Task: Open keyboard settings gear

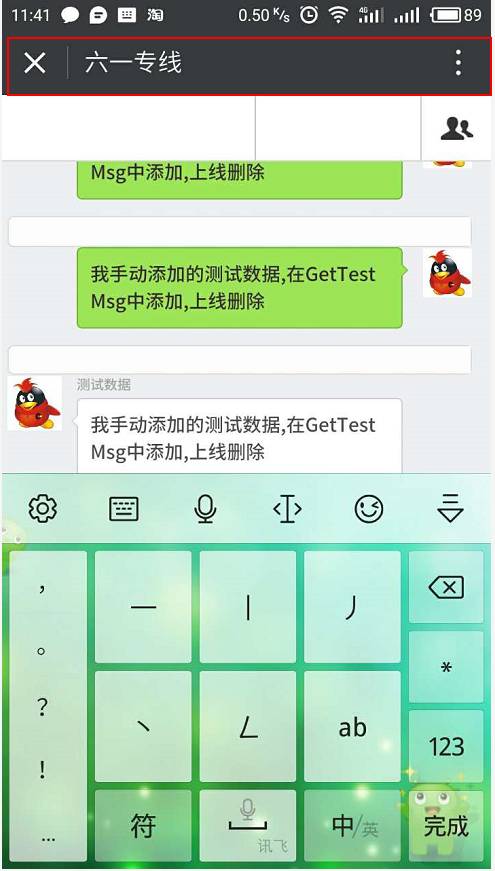Action: pos(43,509)
